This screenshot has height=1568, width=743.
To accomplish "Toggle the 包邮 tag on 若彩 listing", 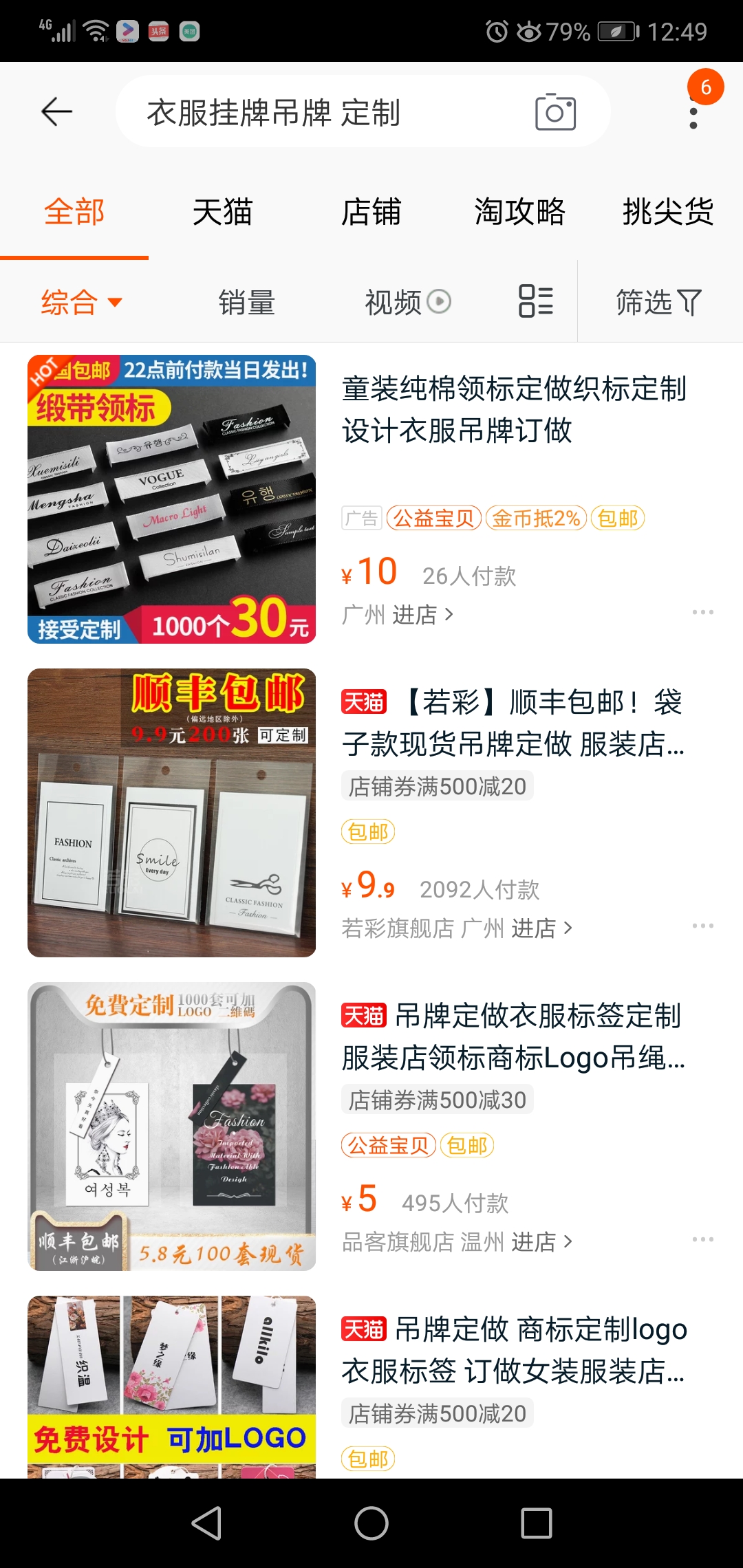I will click(368, 831).
